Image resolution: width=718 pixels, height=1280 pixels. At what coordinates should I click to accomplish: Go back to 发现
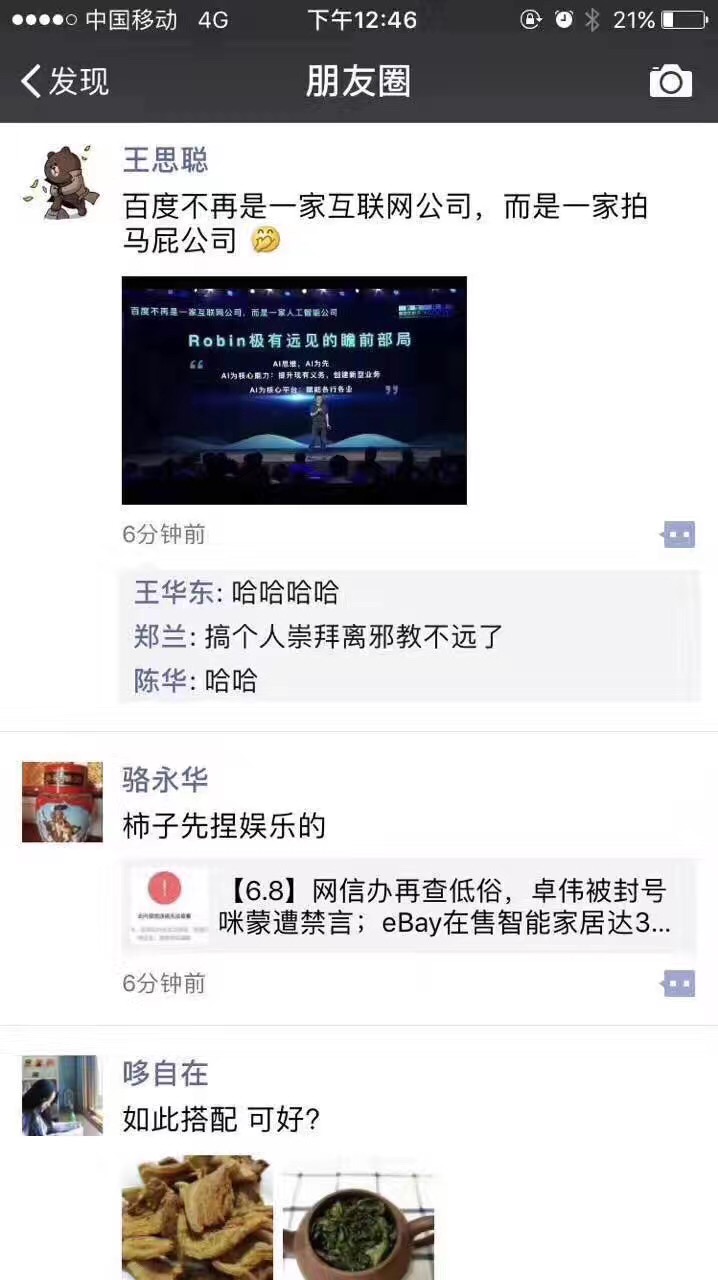pyautogui.click(x=65, y=81)
